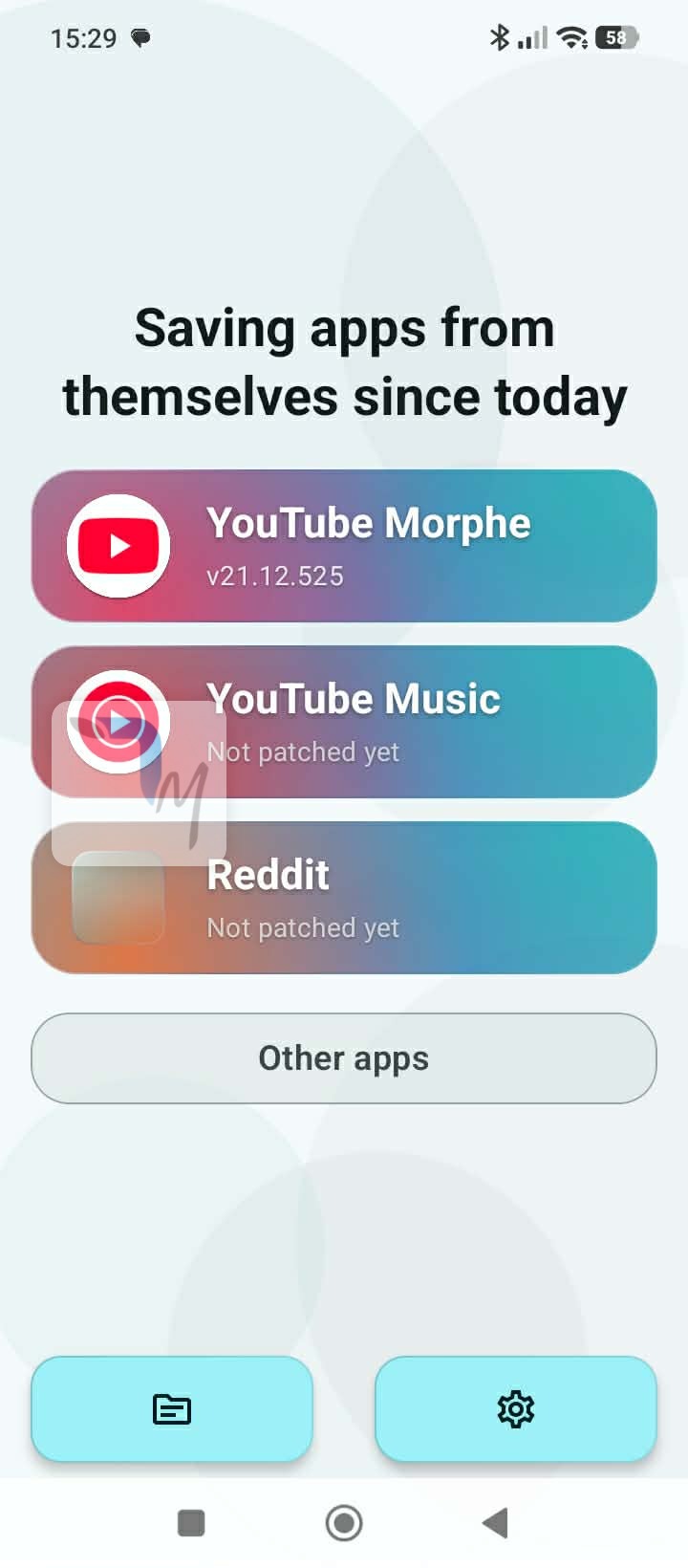Open the sources button at bottom

tap(172, 1409)
